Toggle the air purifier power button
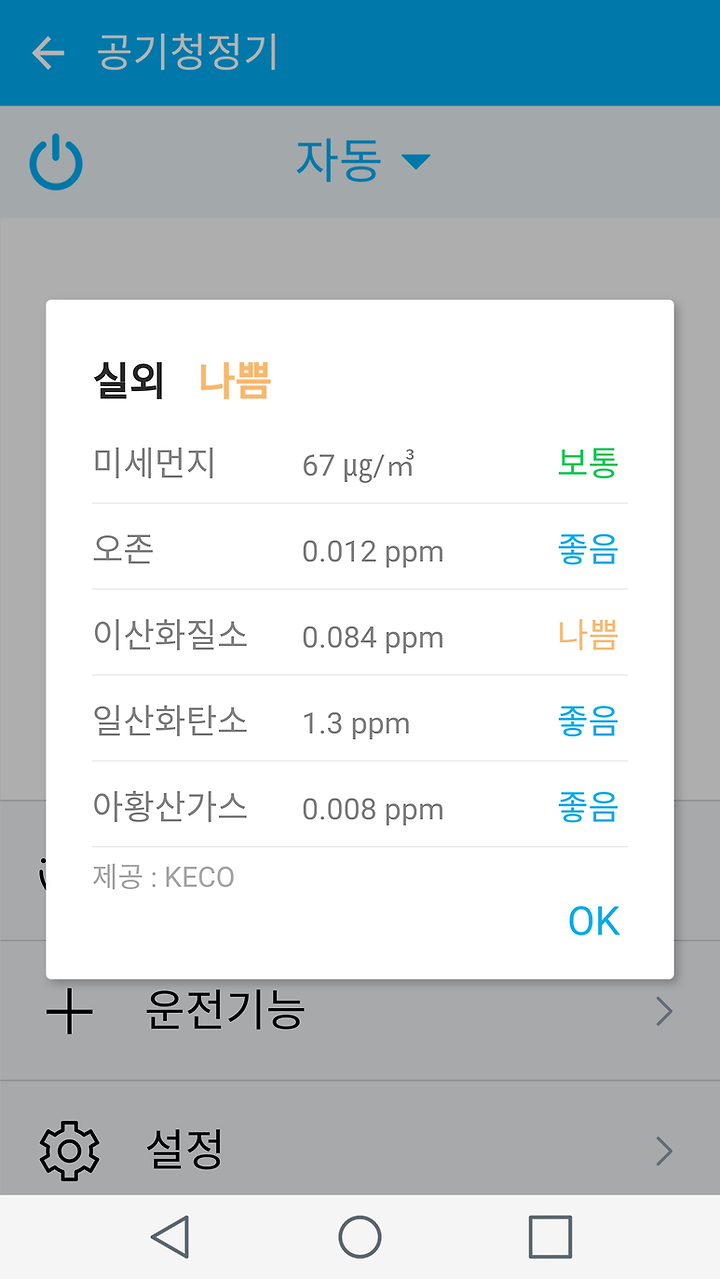 click(56, 162)
